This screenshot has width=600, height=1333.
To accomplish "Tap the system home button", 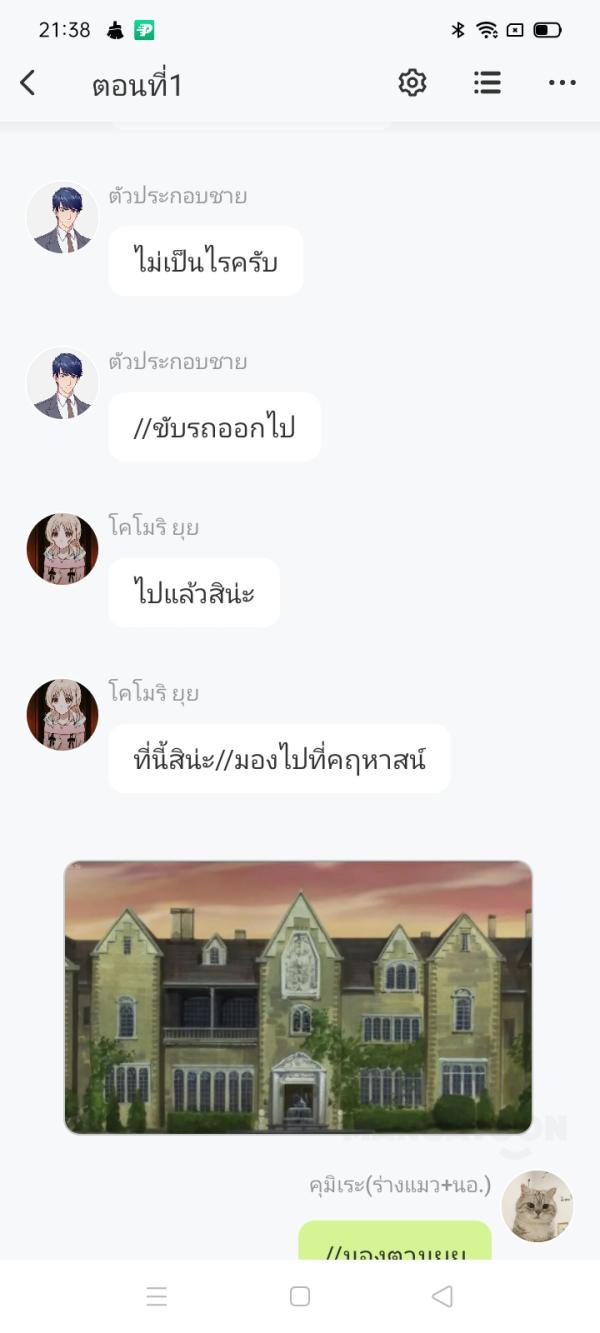I will (300, 1296).
